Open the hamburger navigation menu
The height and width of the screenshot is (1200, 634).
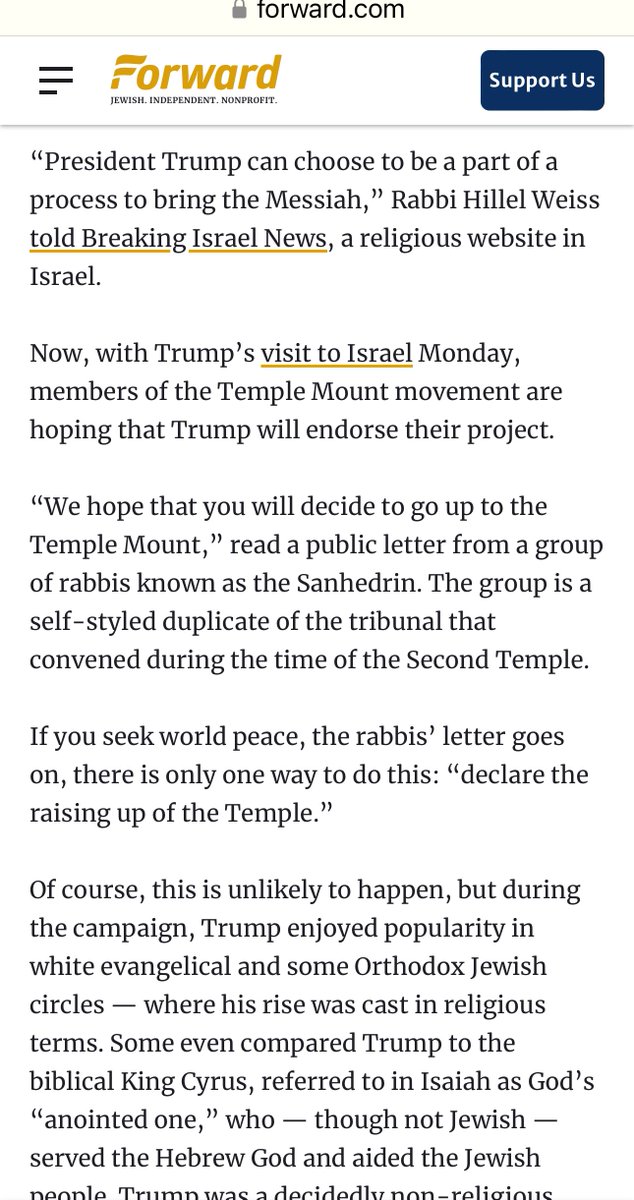[56, 80]
